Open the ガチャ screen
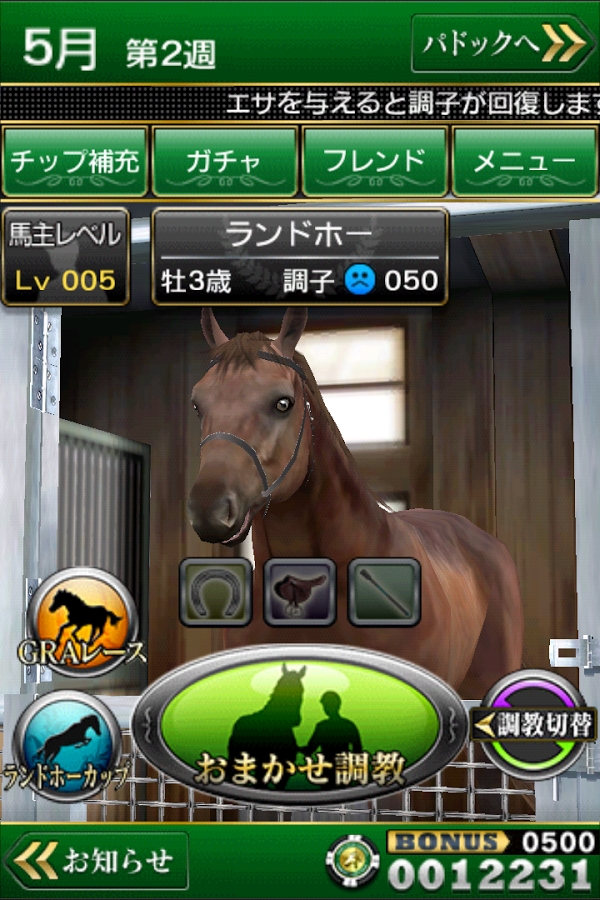The height and width of the screenshot is (900, 600). (224, 162)
